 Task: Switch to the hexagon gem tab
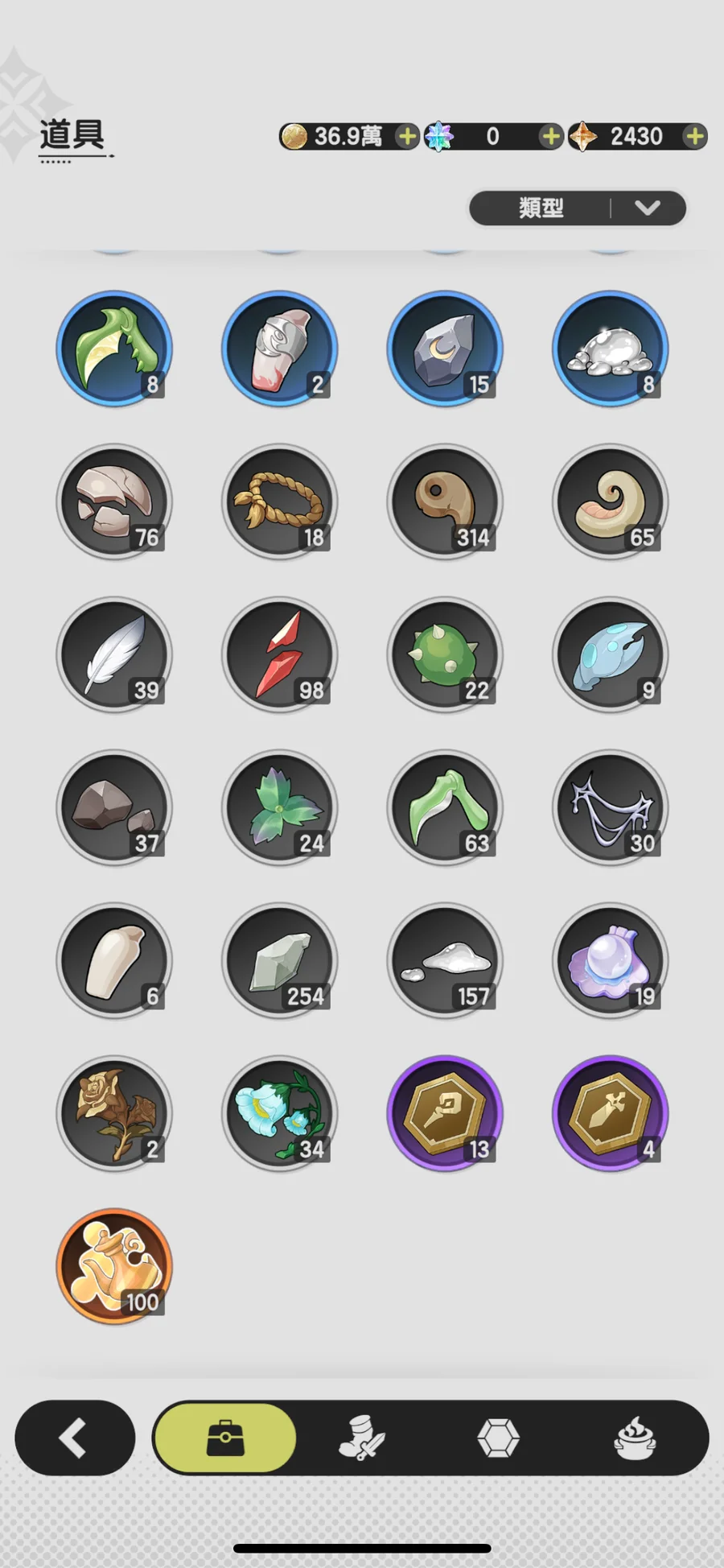498,1438
